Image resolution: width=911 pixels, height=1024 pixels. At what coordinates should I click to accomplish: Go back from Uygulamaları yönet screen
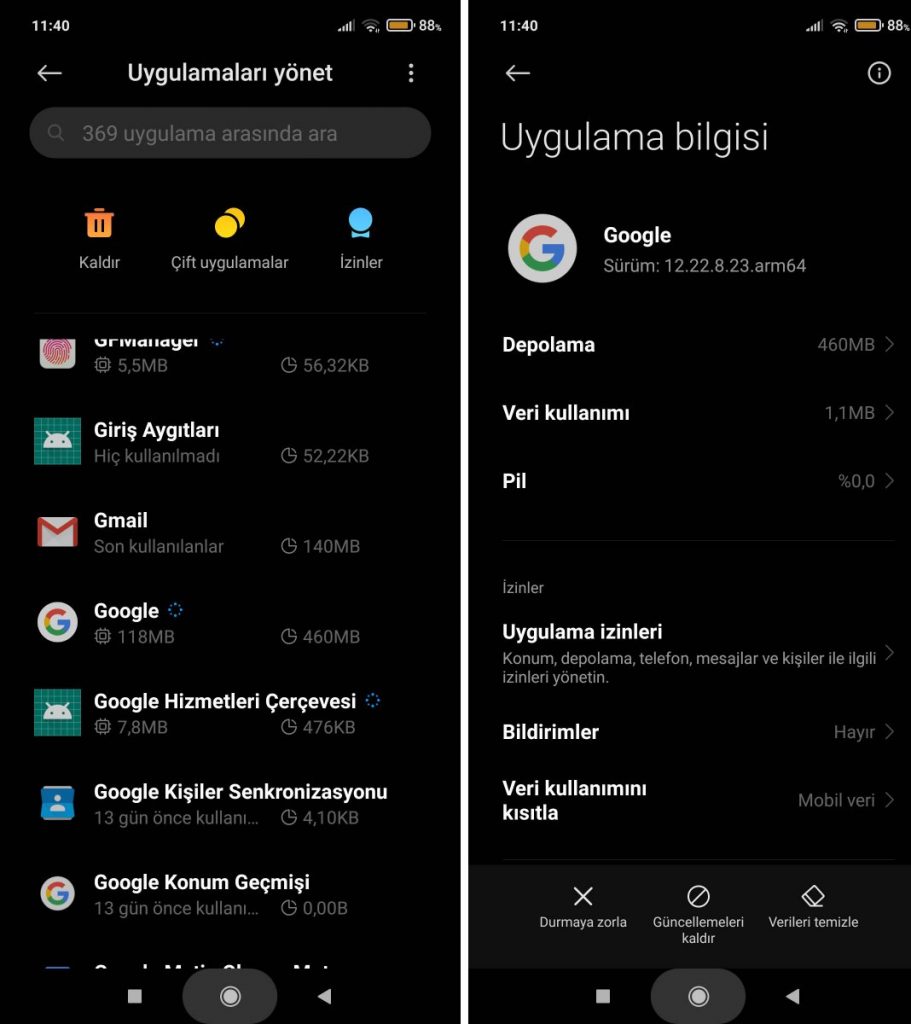tap(49, 73)
